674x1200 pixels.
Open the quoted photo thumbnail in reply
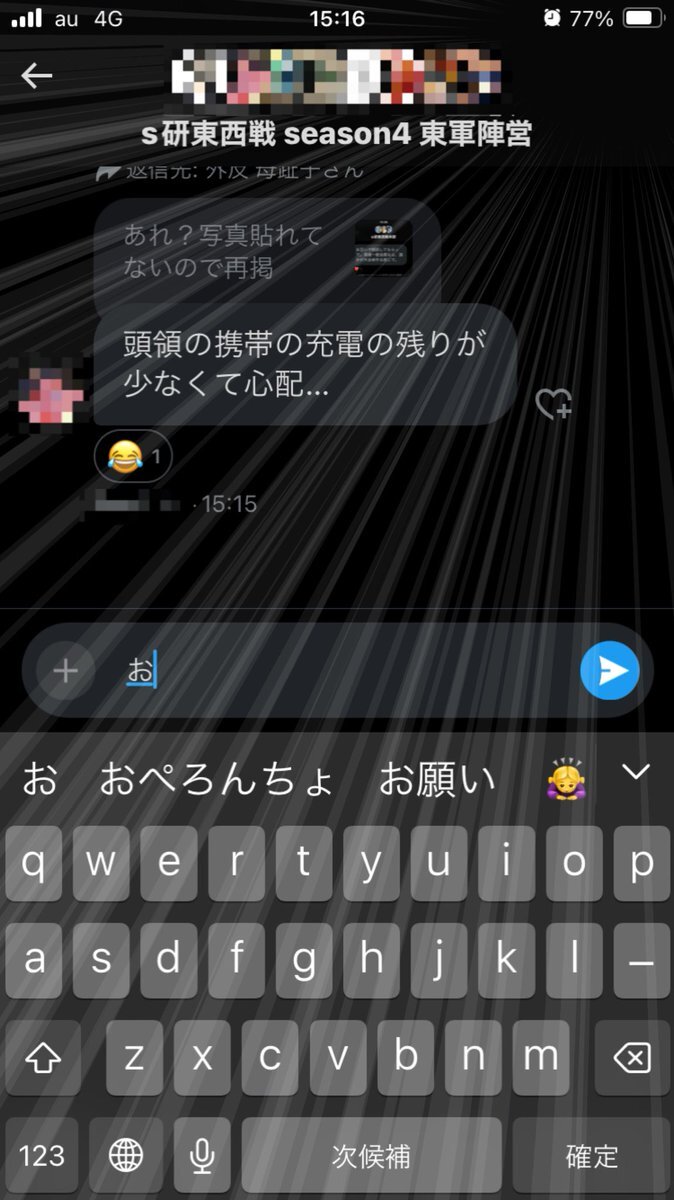(x=383, y=249)
